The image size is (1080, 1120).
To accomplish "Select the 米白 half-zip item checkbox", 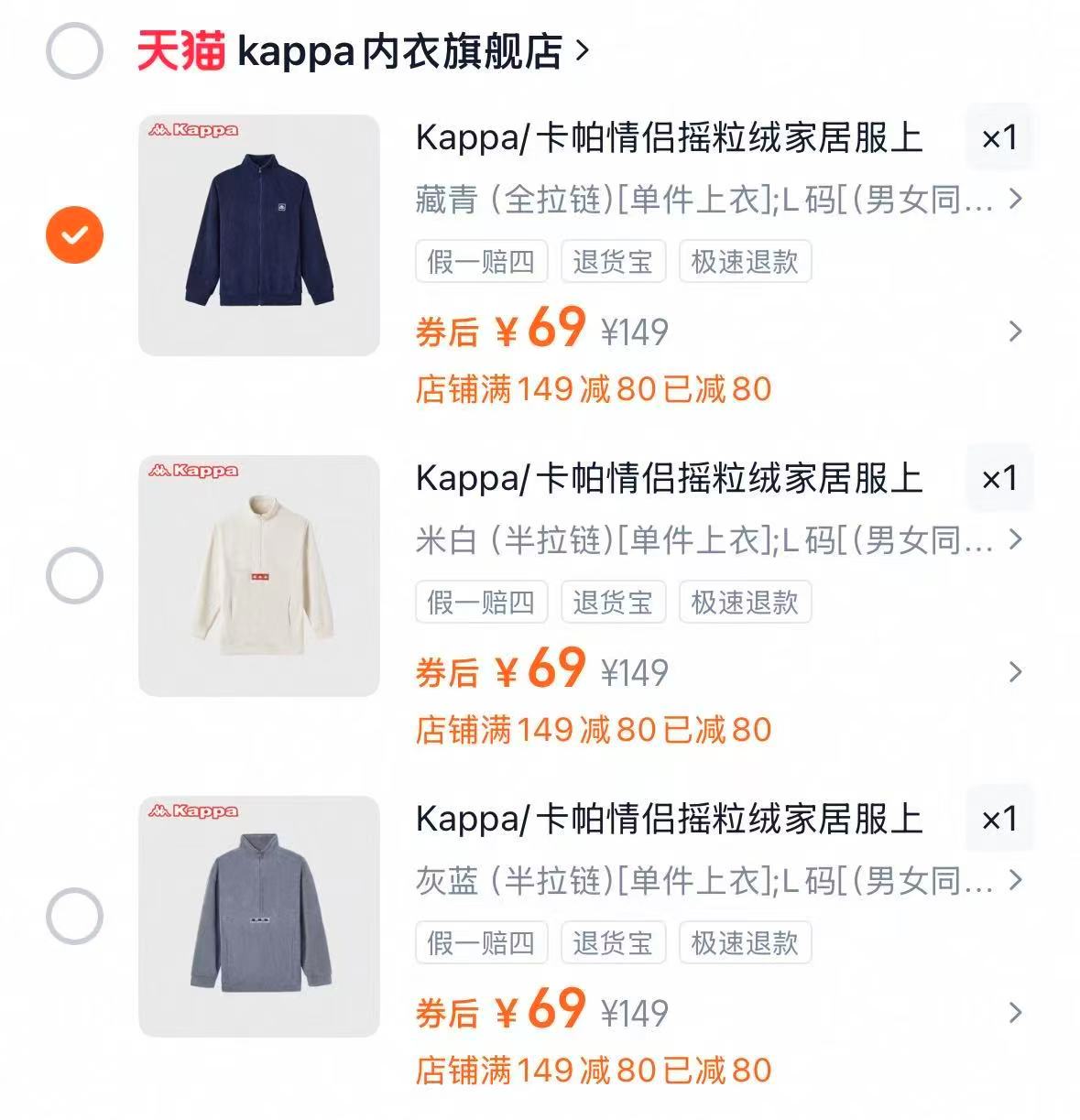I will click(72, 575).
